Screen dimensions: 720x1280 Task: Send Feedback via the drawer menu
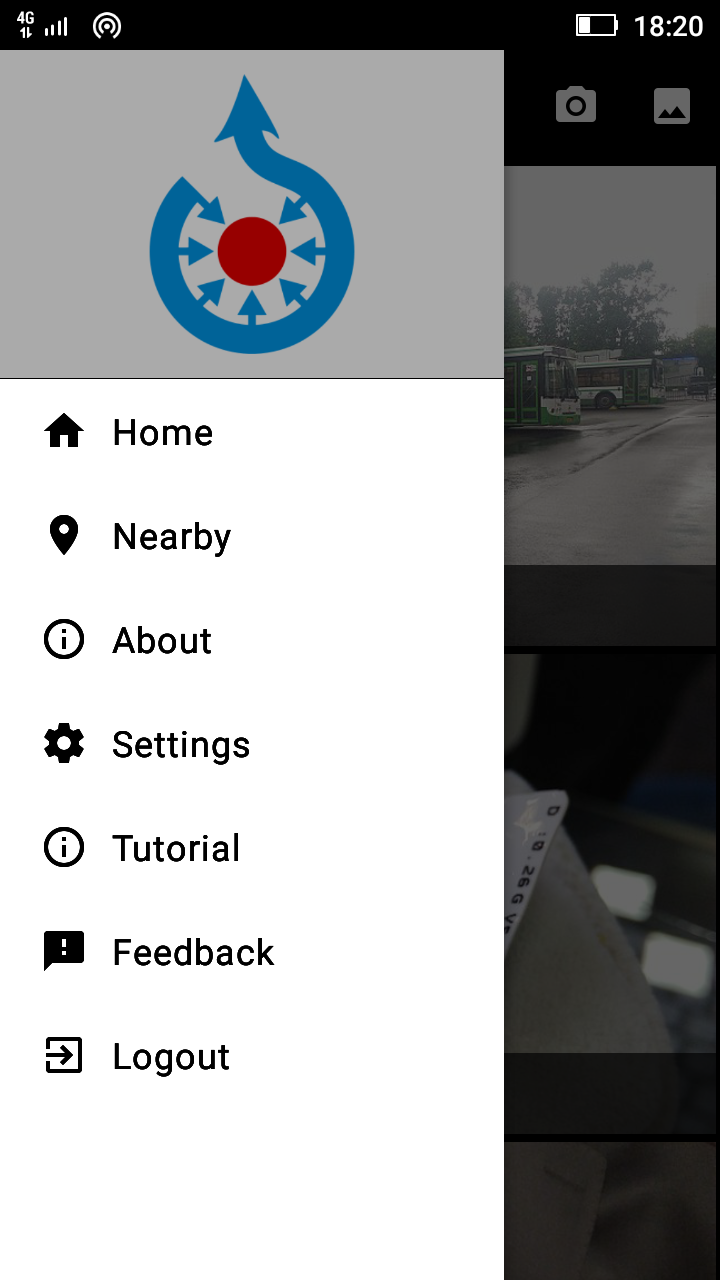point(192,952)
